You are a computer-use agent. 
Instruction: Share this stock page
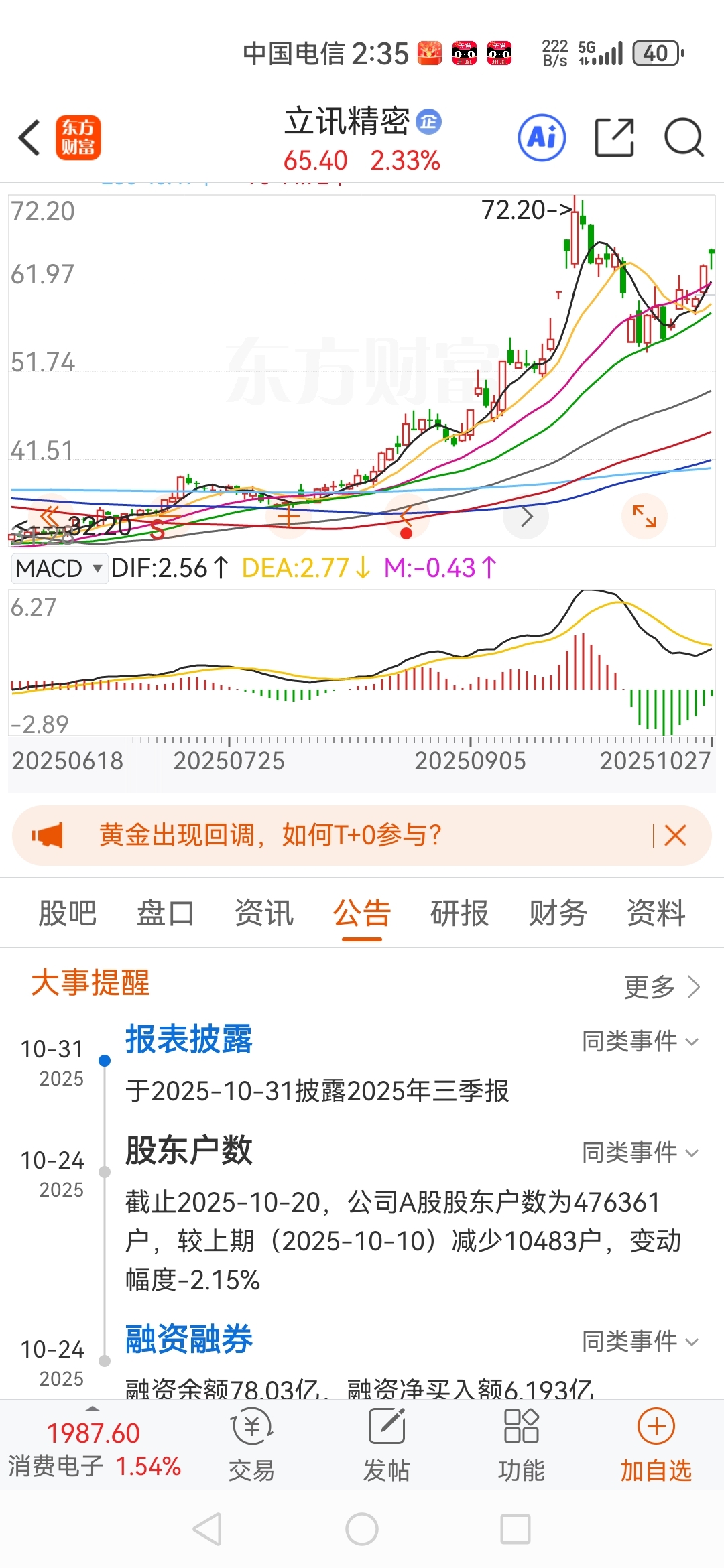click(x=614, y=138)
